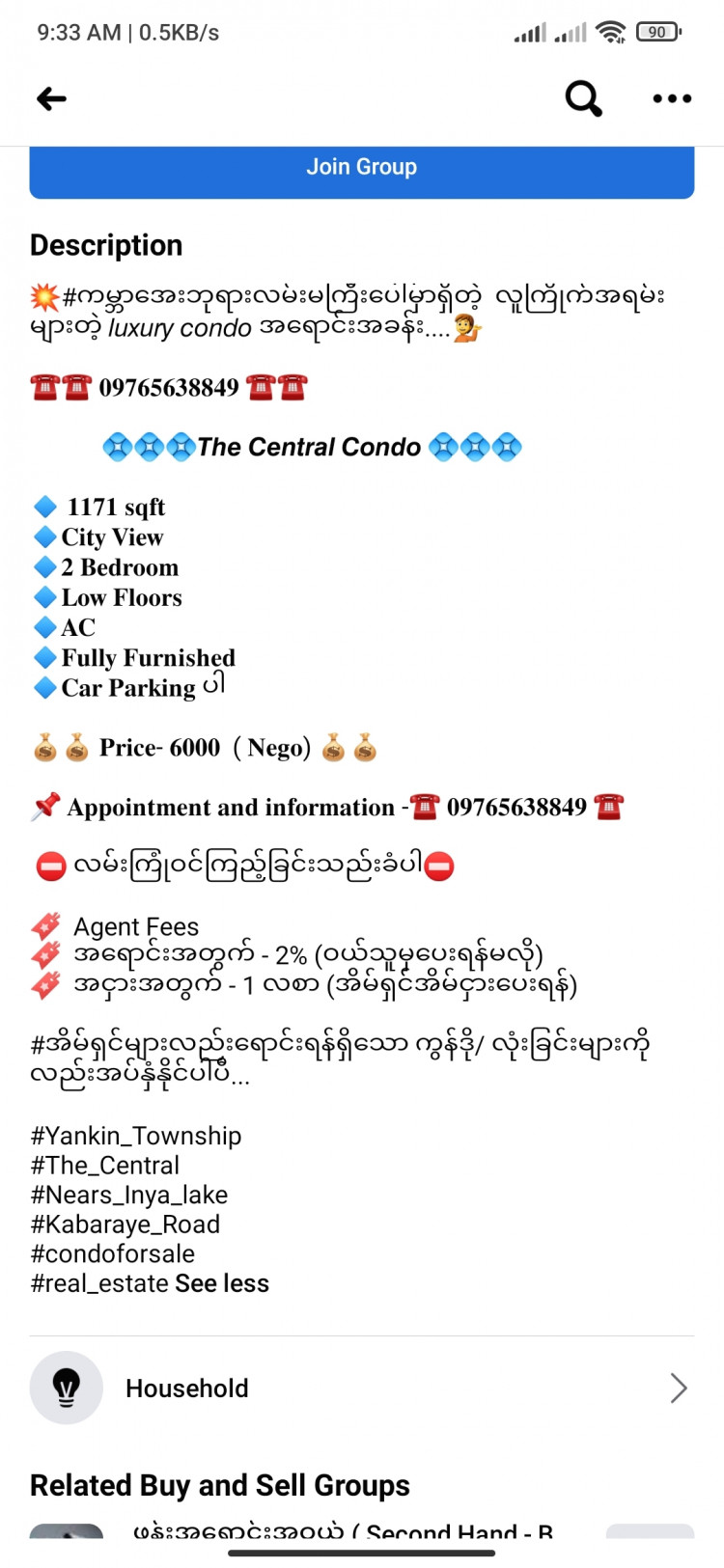
Task: Go back using the arrow
Action: [x=51, y=98]
